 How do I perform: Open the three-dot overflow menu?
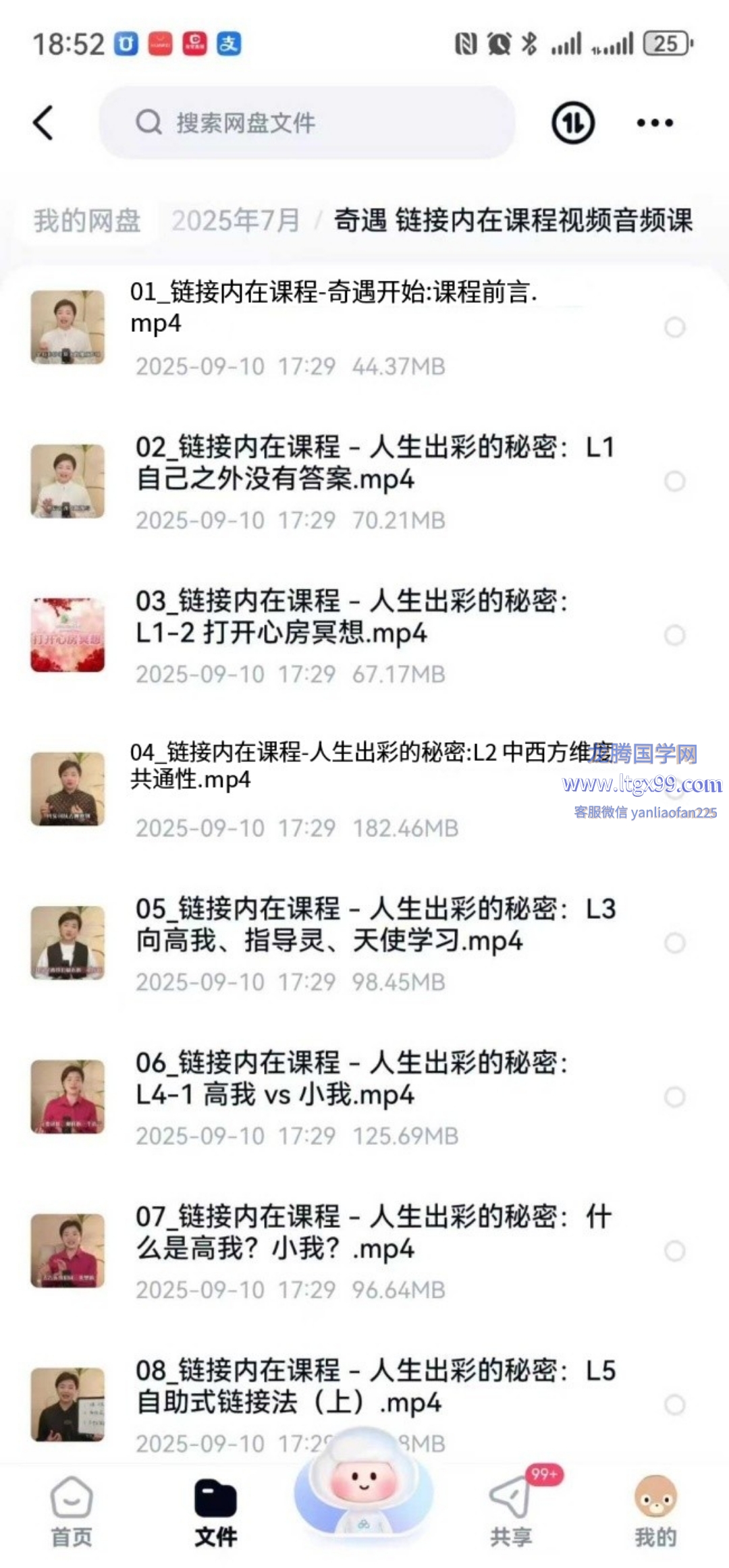point(655,123)
